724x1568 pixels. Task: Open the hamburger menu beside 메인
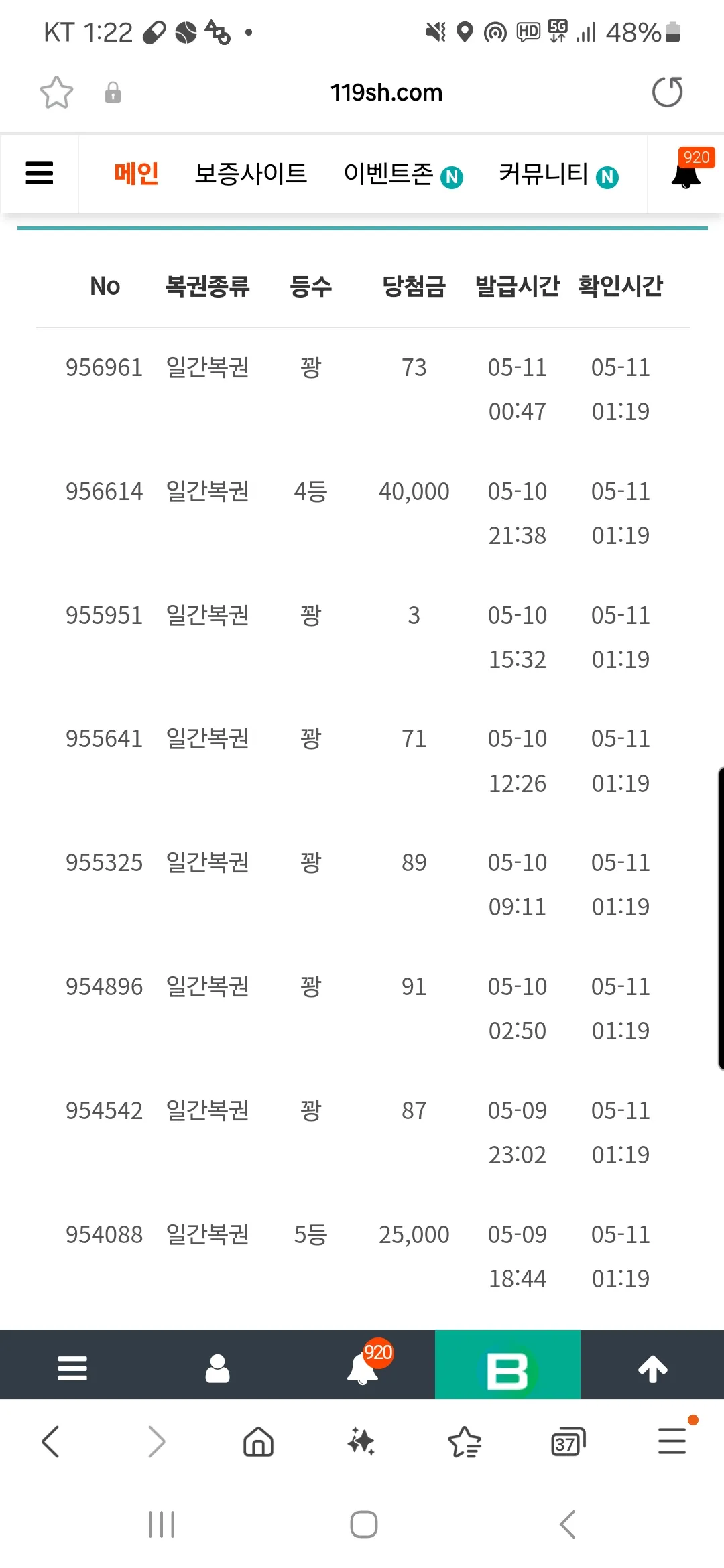pos(39,174)
